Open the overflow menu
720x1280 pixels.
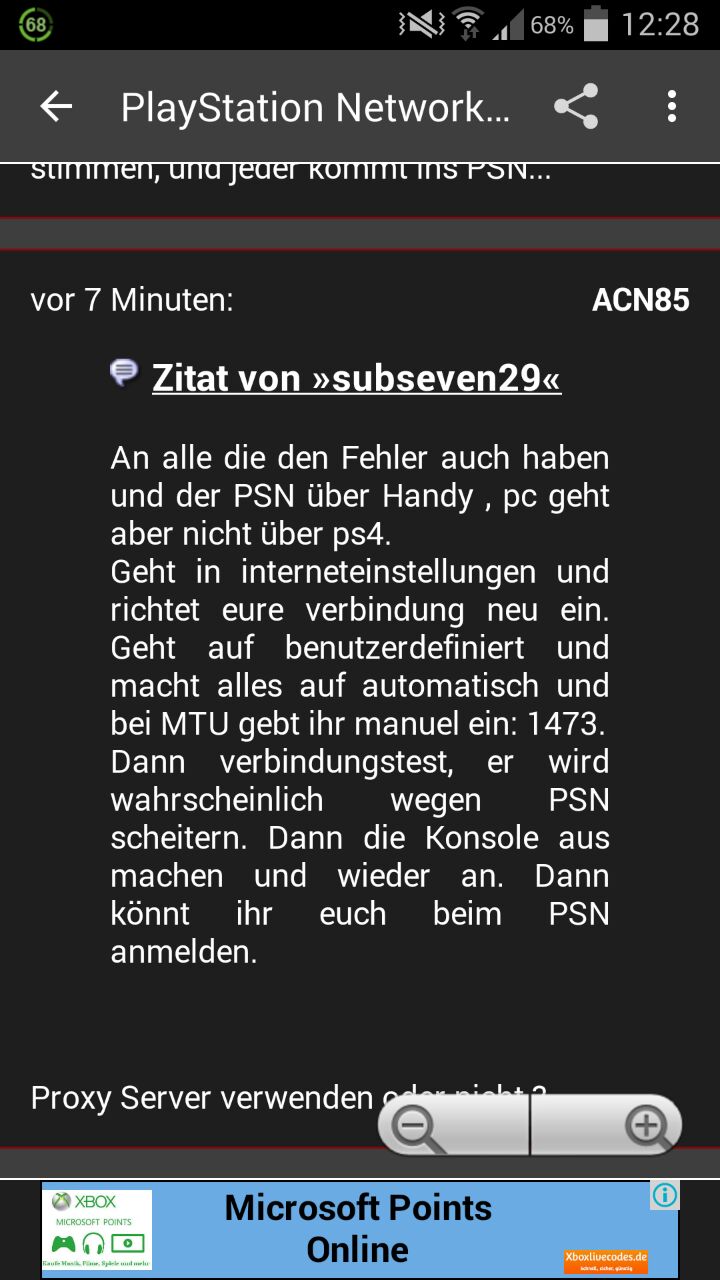coord(671,107)
